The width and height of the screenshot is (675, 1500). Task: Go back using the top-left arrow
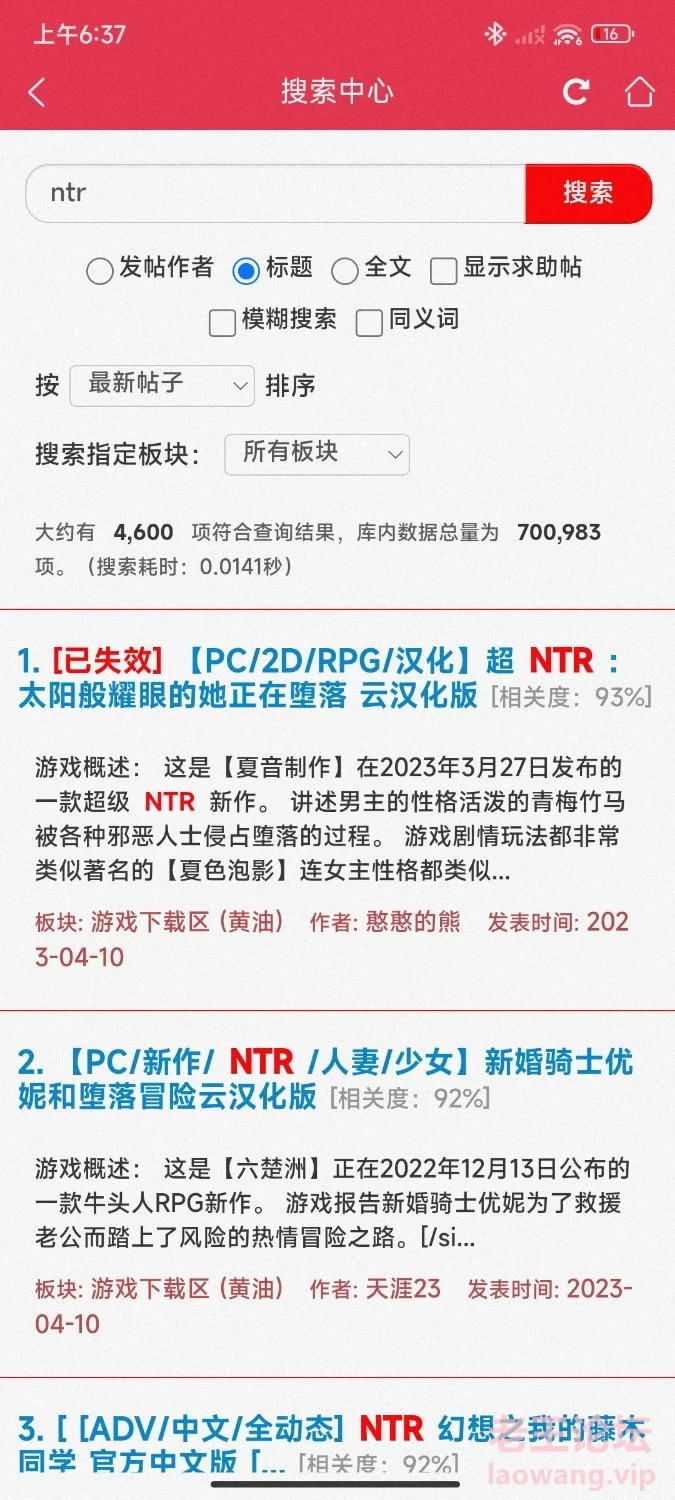click(x=37, y=93)
